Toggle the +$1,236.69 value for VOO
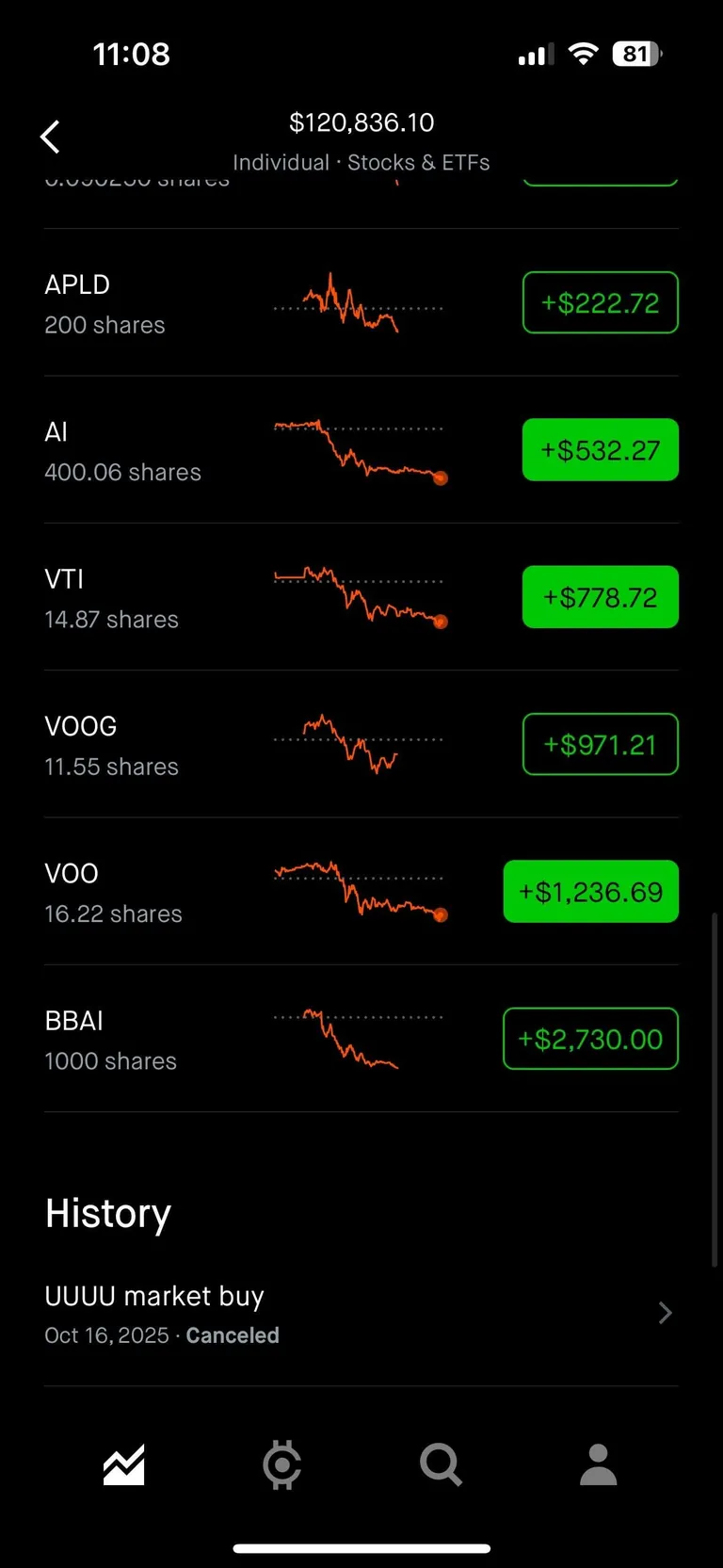The image size is (723, 1568). pyautogui.click(x=590, y=892)
